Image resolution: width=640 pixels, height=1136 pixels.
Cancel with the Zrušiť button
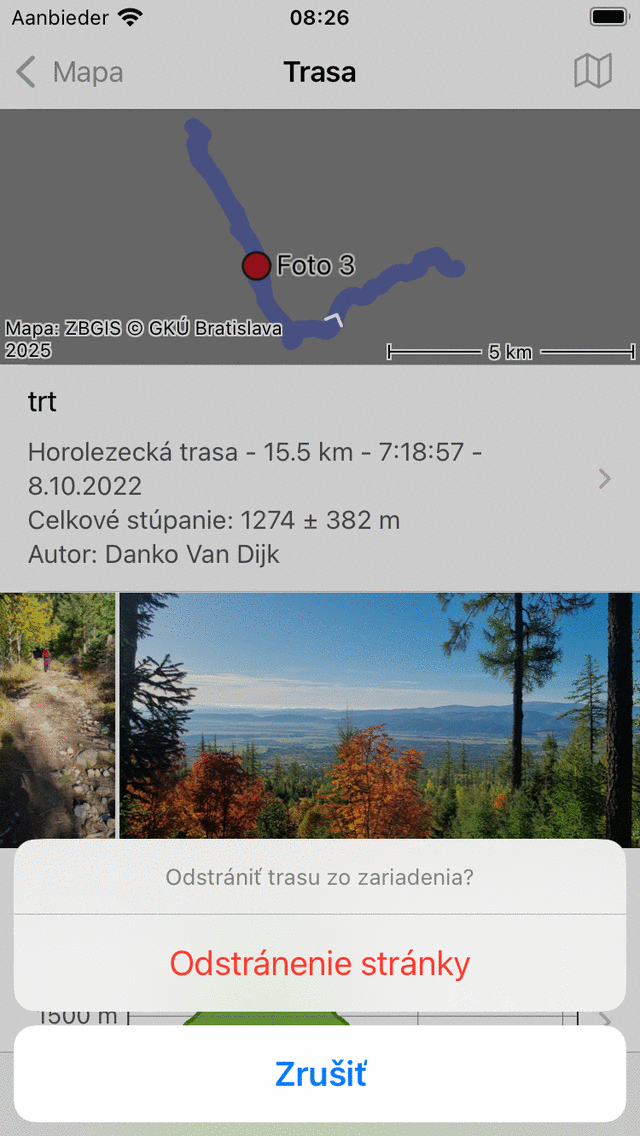tap(320, 1074)
